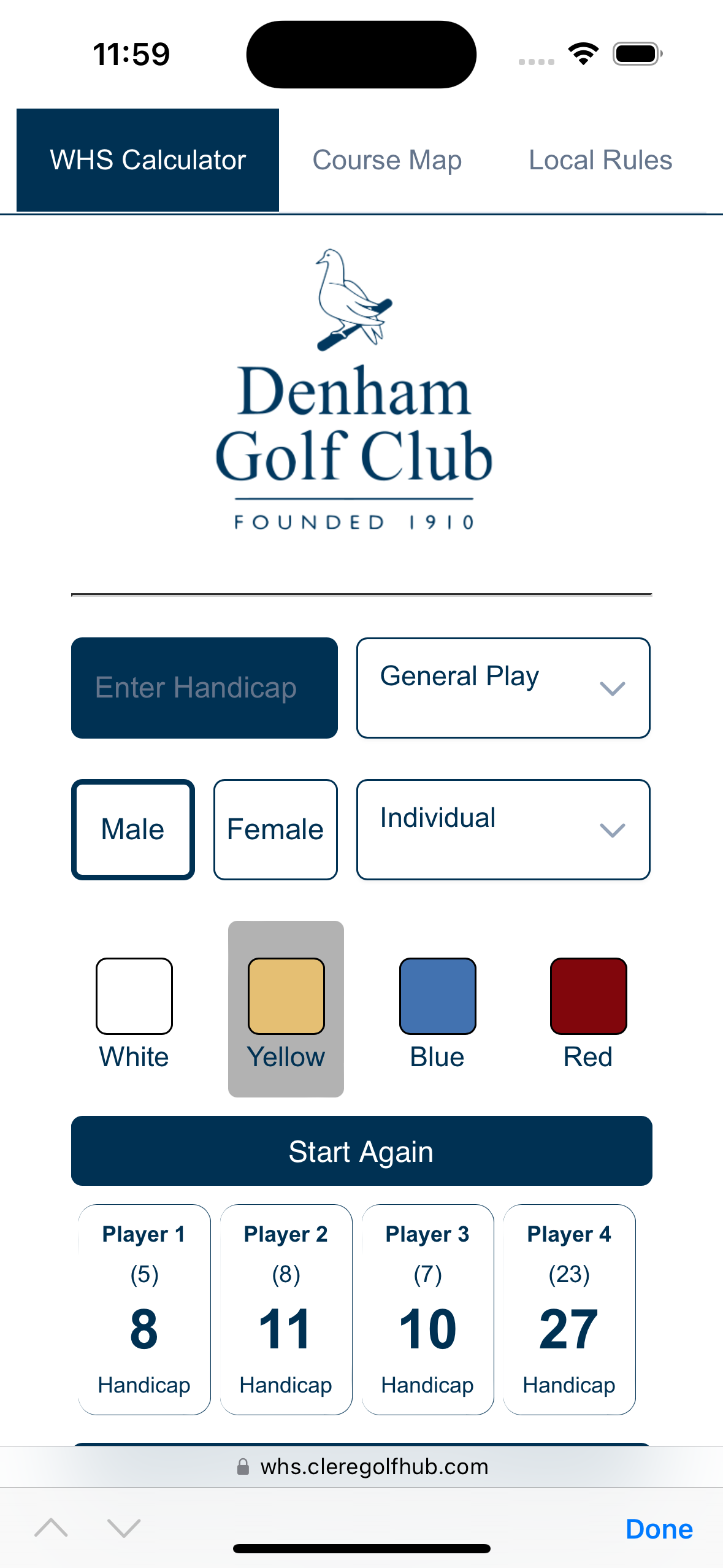Screen dimensions: 723x1568
Task: Tap the Enter Handicap field
Action: [x=204, y=688]
